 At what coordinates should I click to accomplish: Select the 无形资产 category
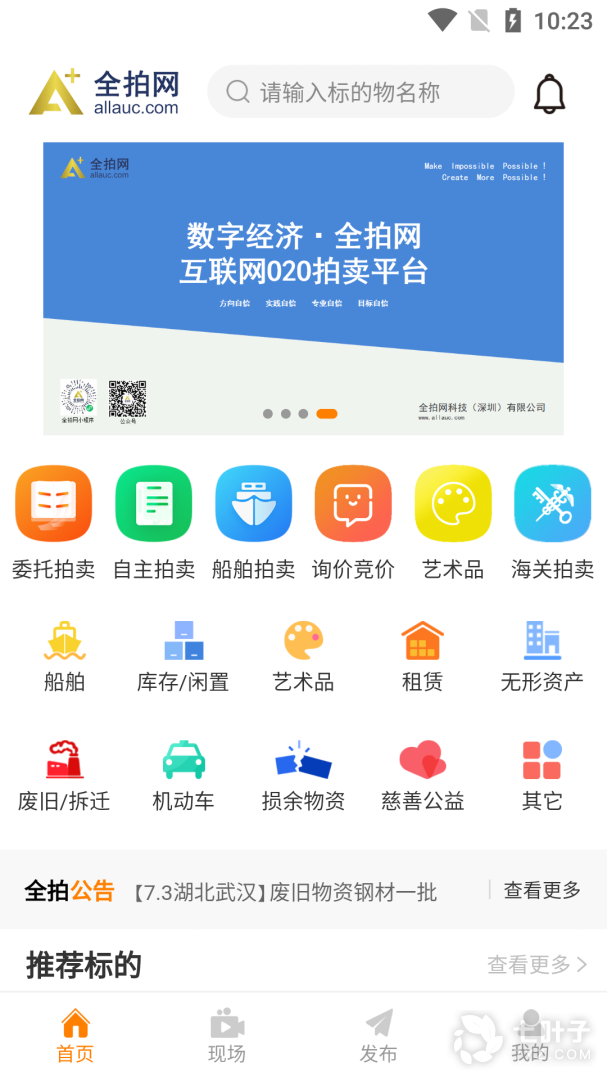542,656
